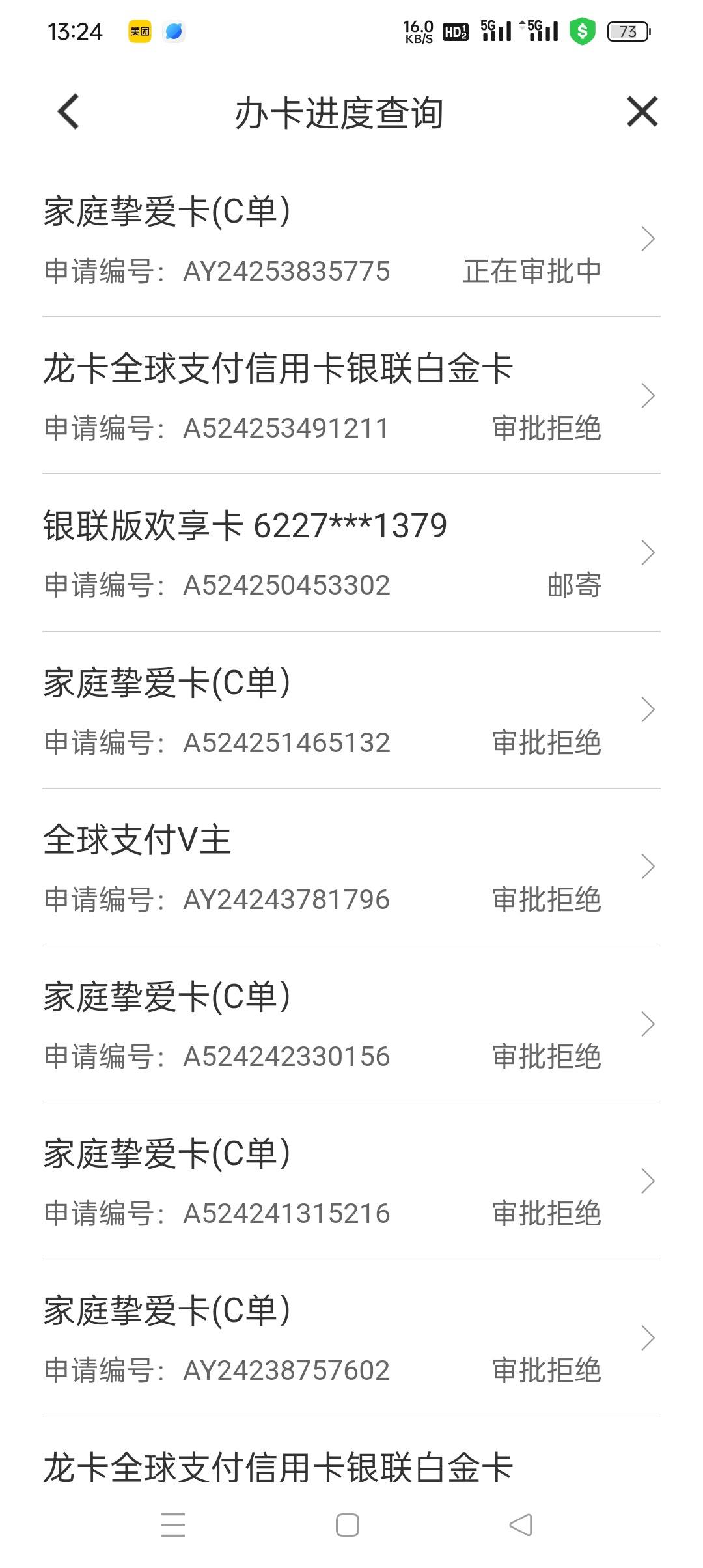
Task: View application A524241315216
Action: (x=351, y=1181)
